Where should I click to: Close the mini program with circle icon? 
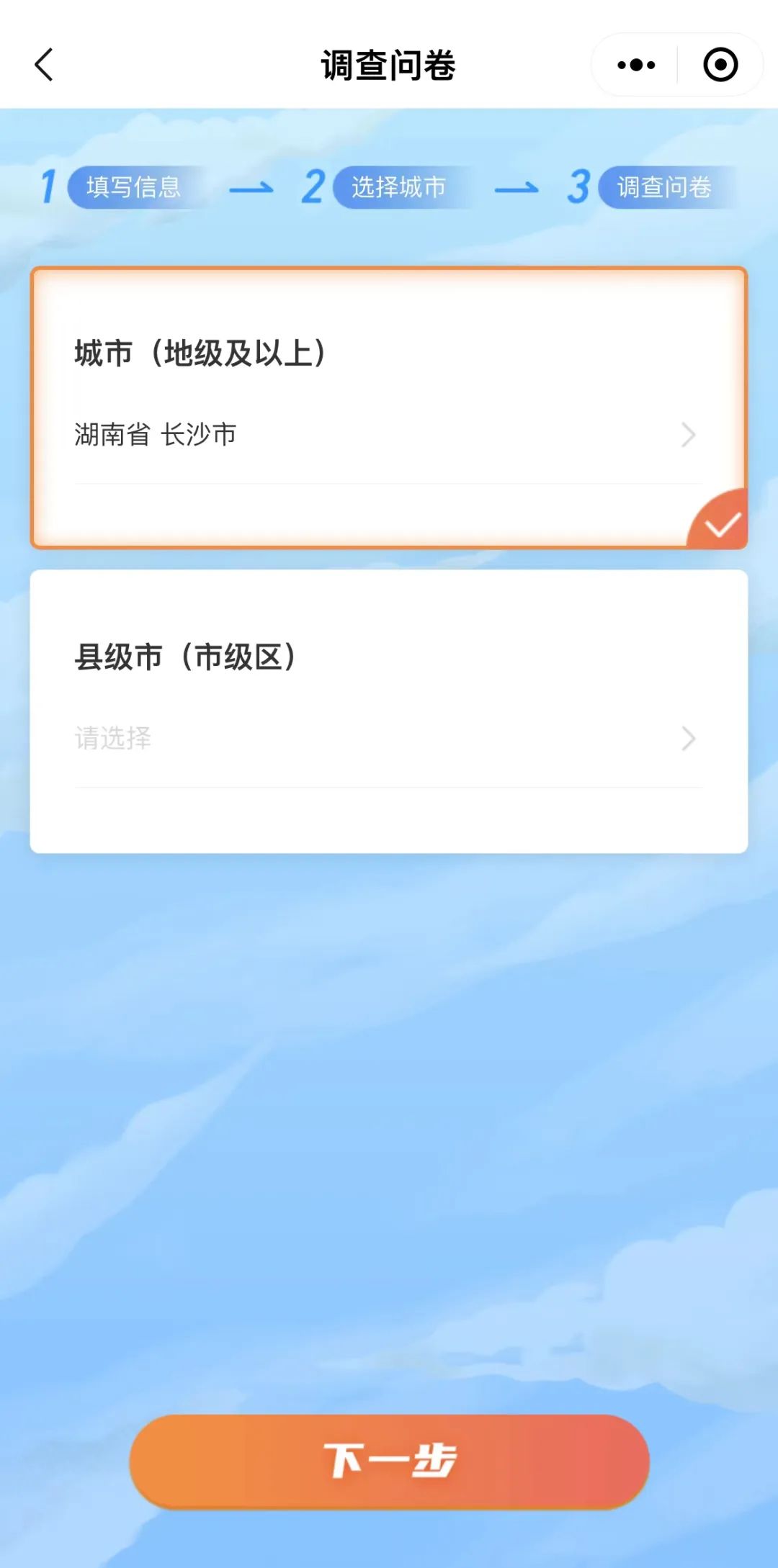[720, 65]
